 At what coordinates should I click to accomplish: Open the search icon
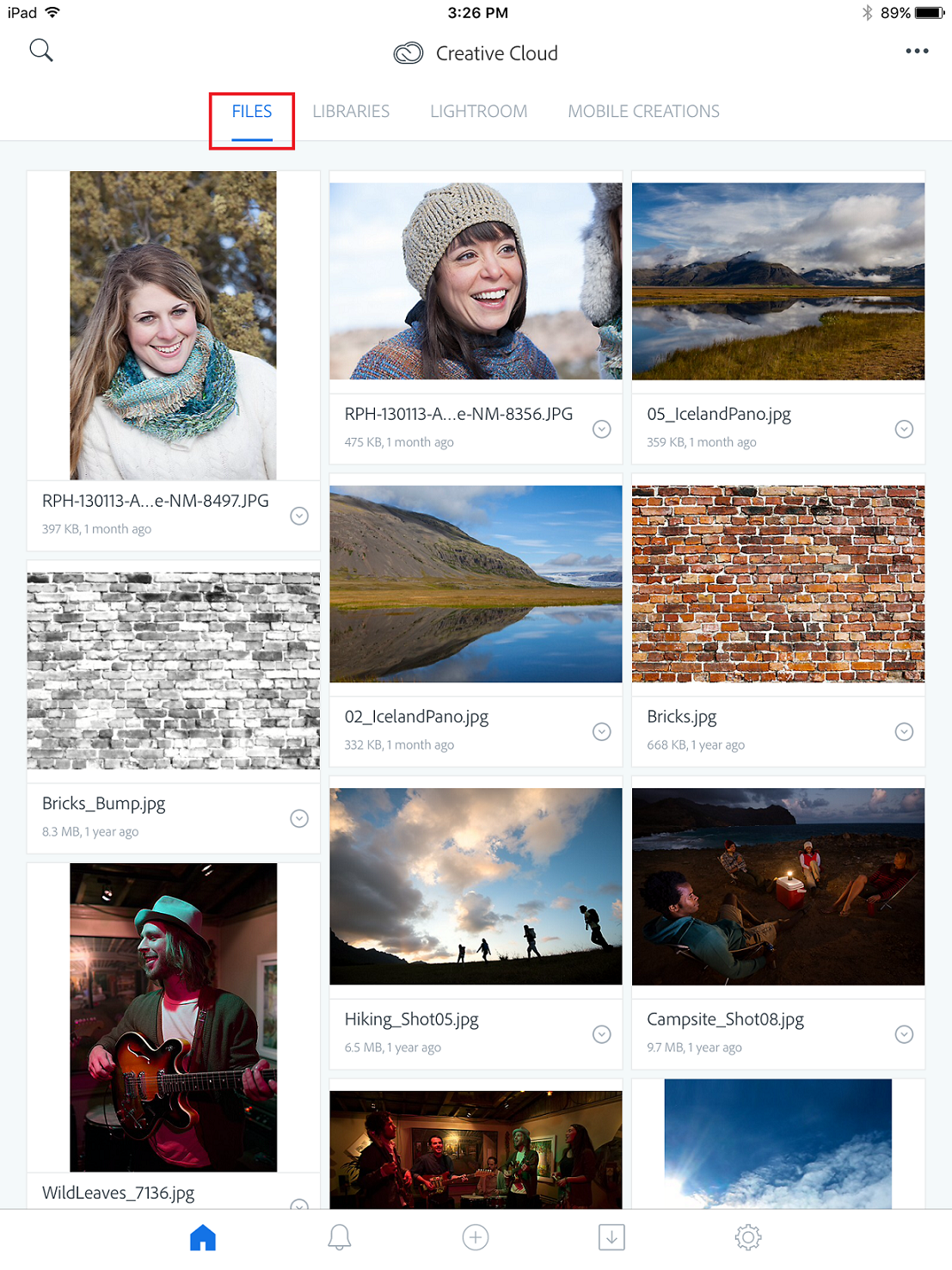[41, 51]
